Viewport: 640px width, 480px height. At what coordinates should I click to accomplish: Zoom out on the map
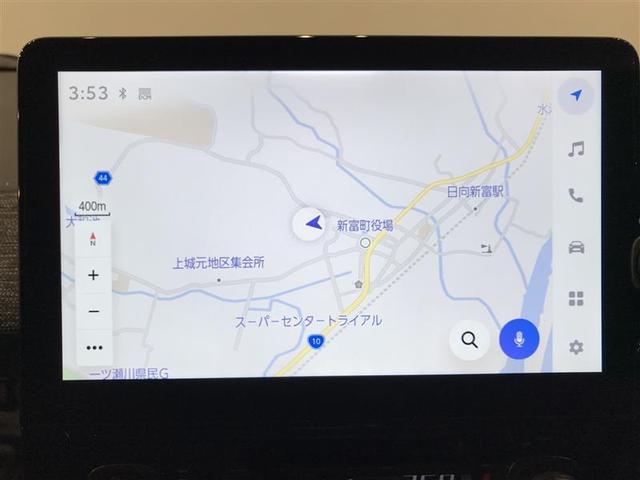(93, 311)
